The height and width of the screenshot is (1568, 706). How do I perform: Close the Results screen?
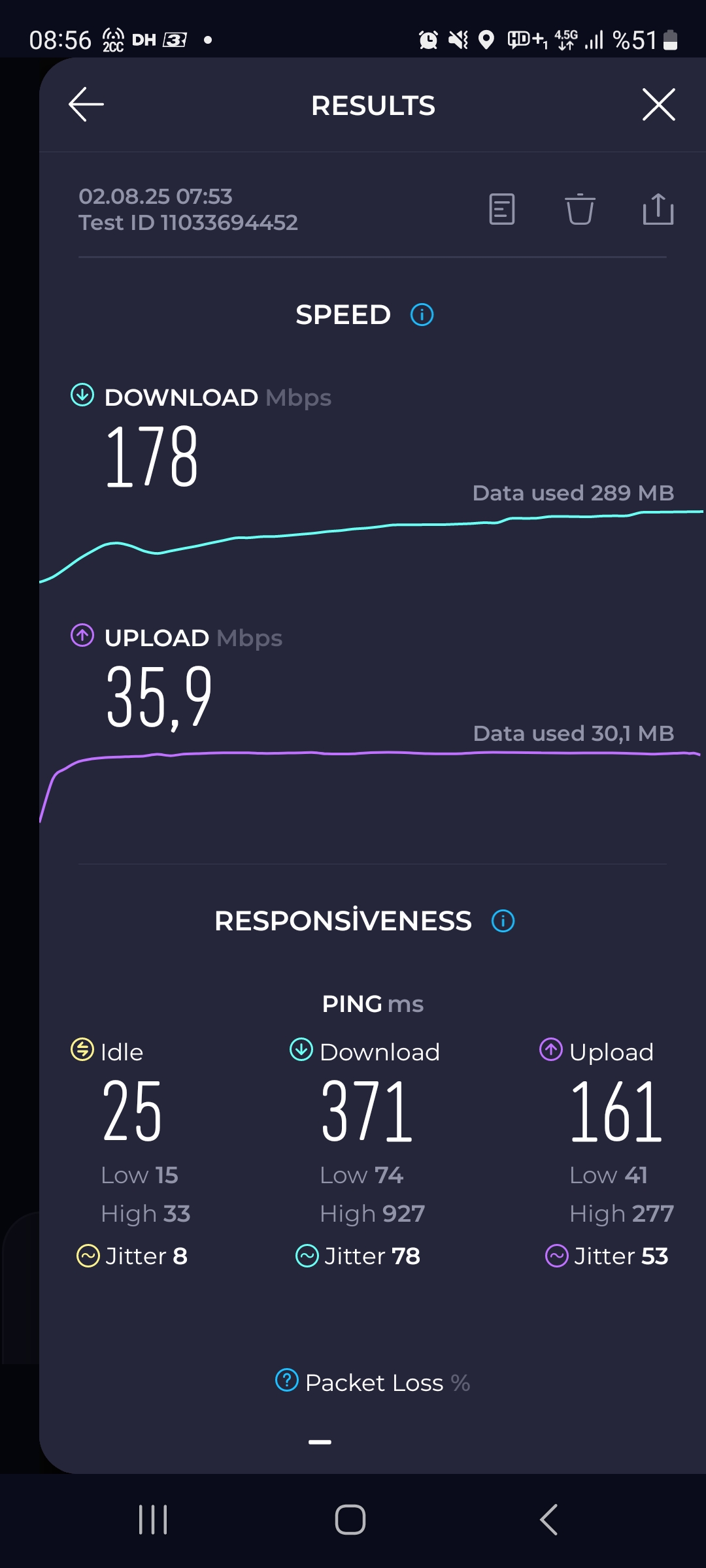click(658, 105)
